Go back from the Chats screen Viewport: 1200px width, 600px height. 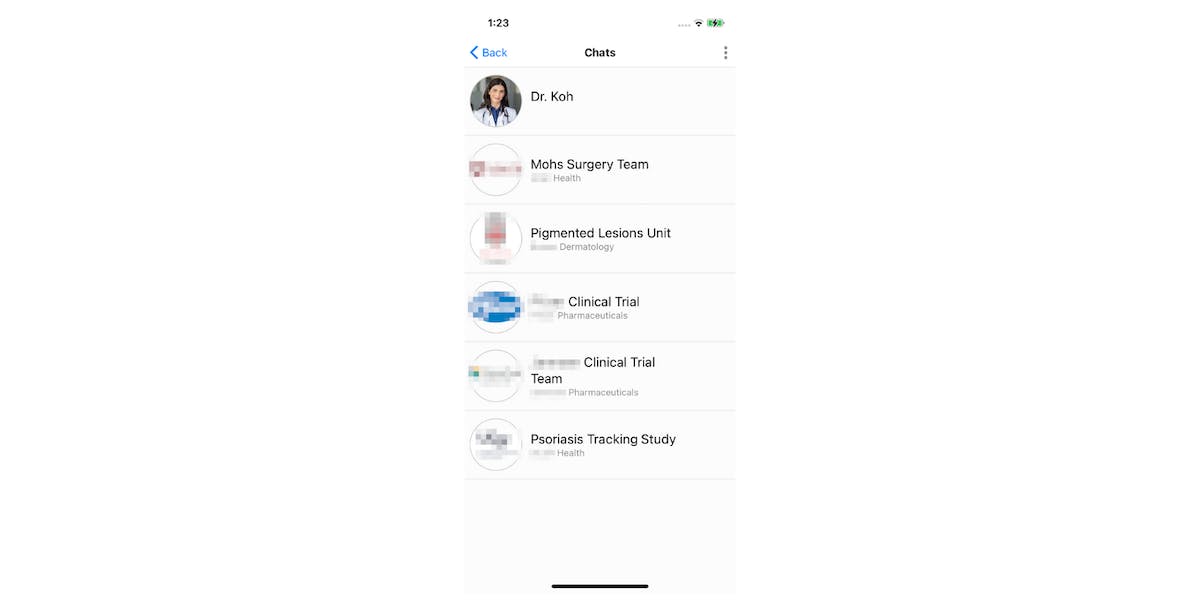[x=488, y=53]
